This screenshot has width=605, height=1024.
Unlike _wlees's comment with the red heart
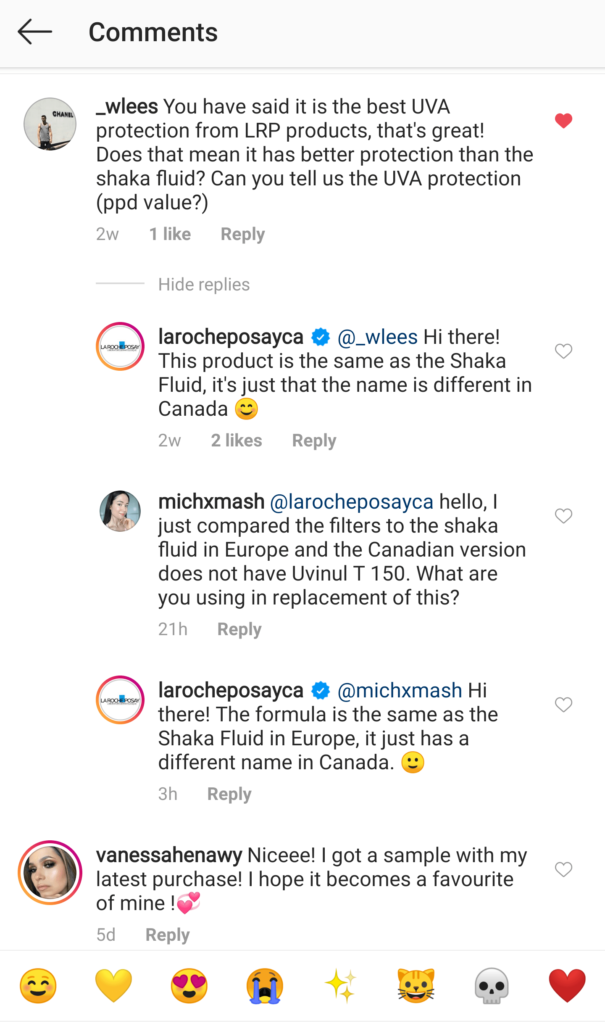click(563, 121)
